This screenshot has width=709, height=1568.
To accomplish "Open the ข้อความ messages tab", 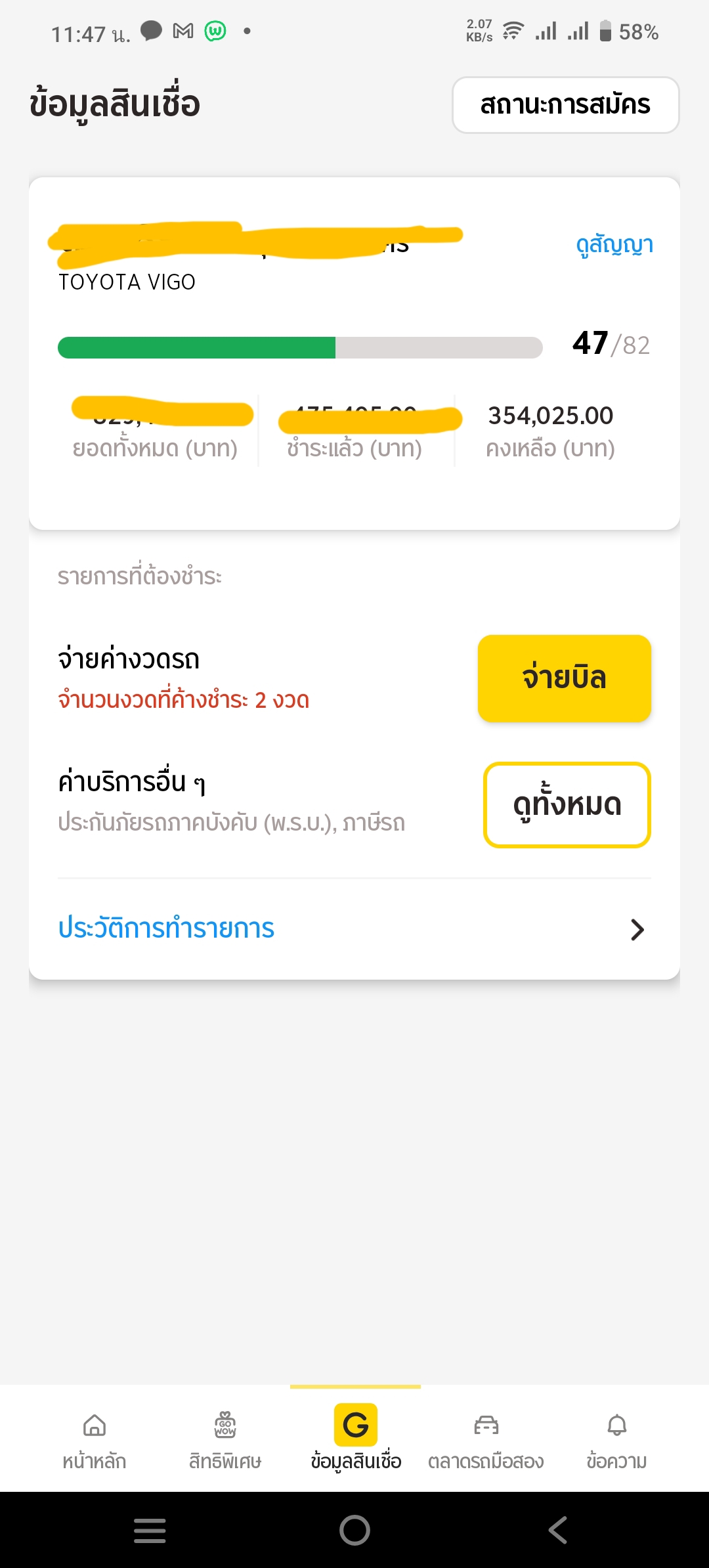I will 616,1439.
